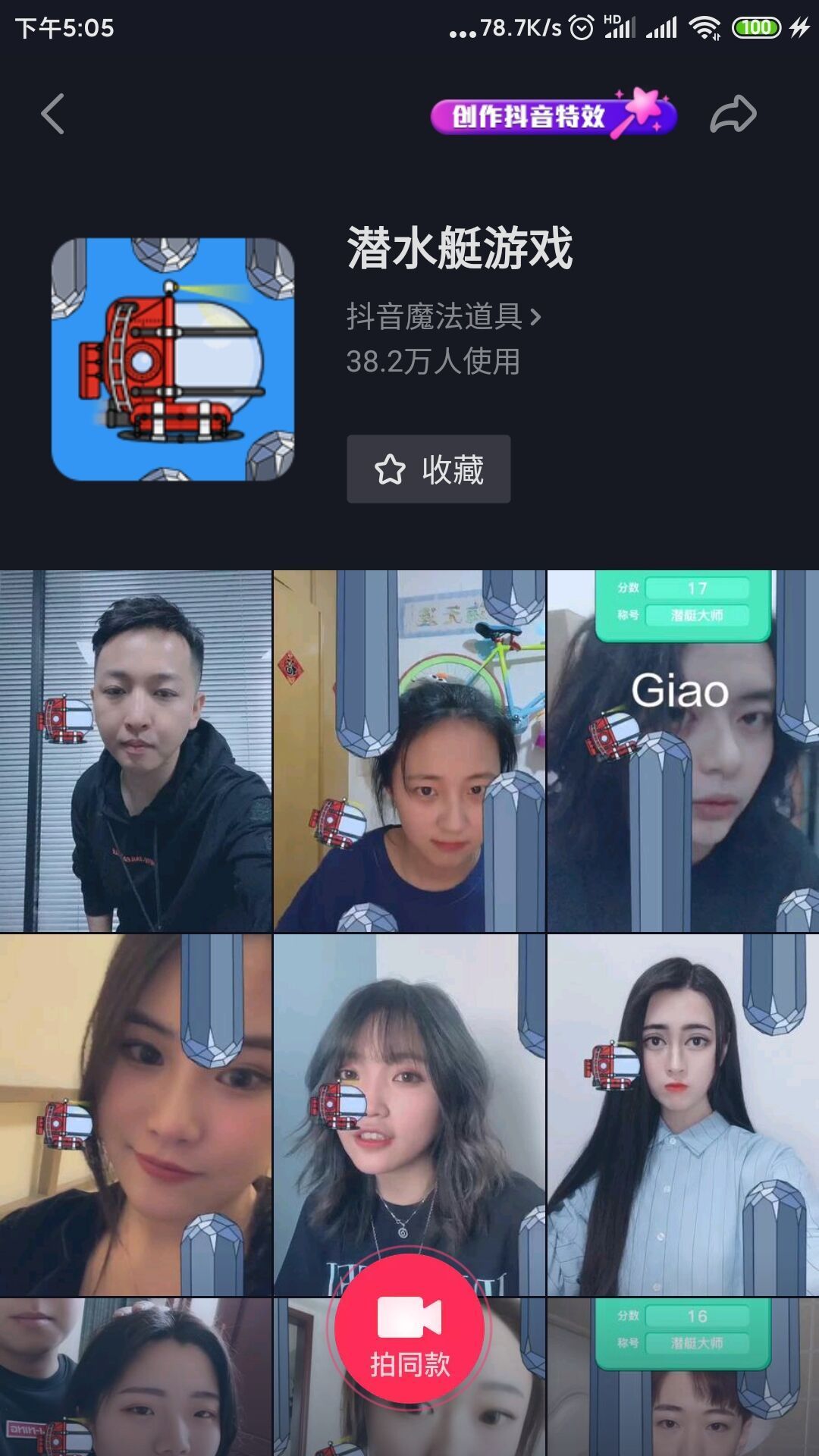Tap the star icon inside the 收藏 button
Viewport: 819px width, 1456px height.
(x=390, y=470)
